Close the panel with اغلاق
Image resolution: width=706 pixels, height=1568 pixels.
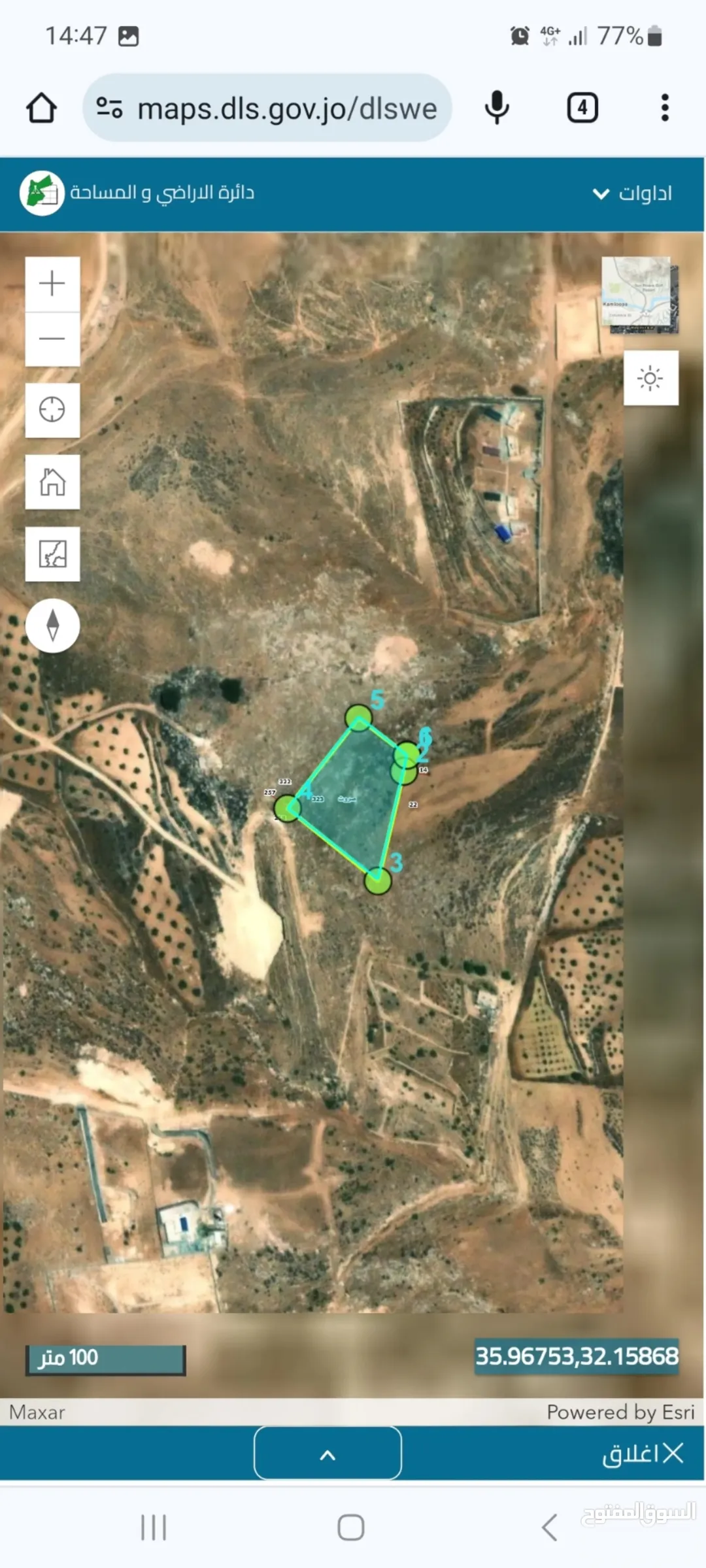click(x=643, y=1454)
